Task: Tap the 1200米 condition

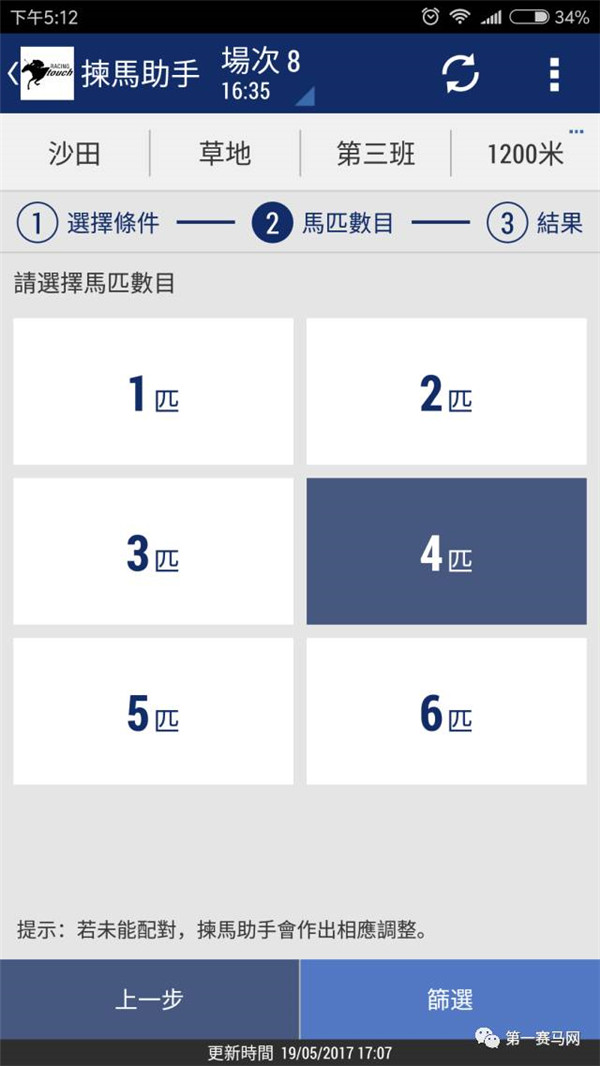Action: point(525,154)
